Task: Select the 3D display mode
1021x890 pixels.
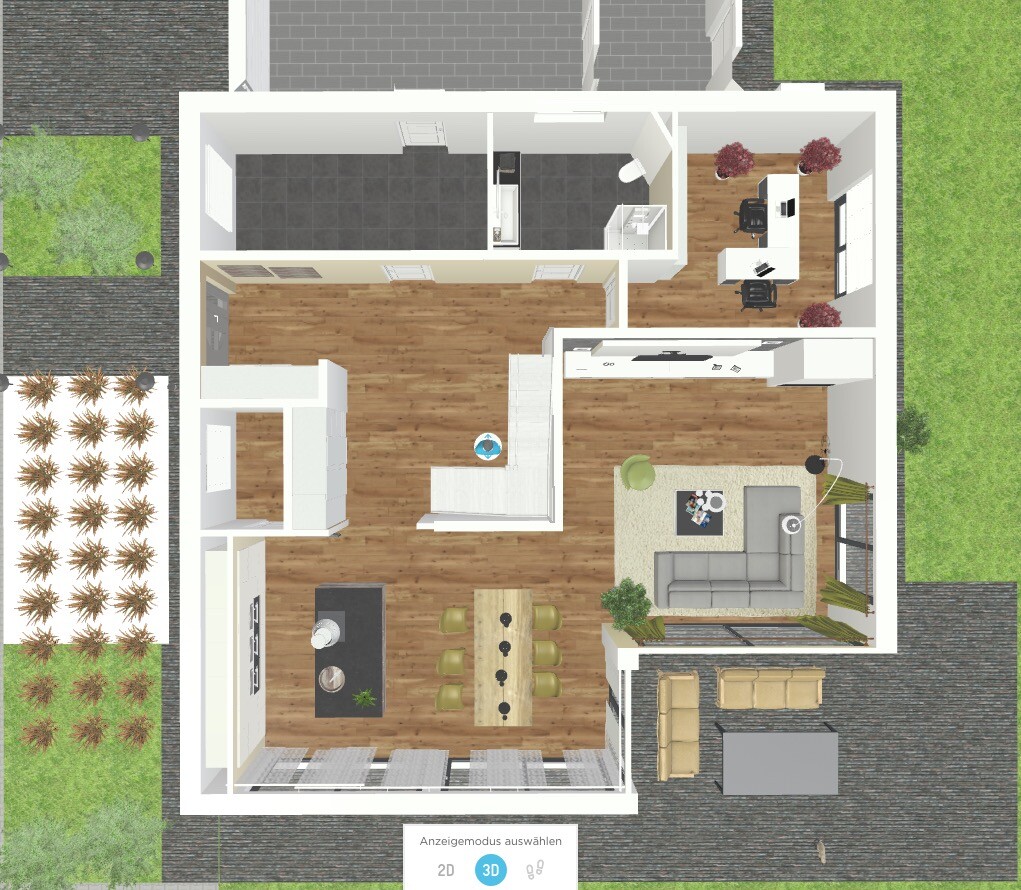Action: [491, 870]
